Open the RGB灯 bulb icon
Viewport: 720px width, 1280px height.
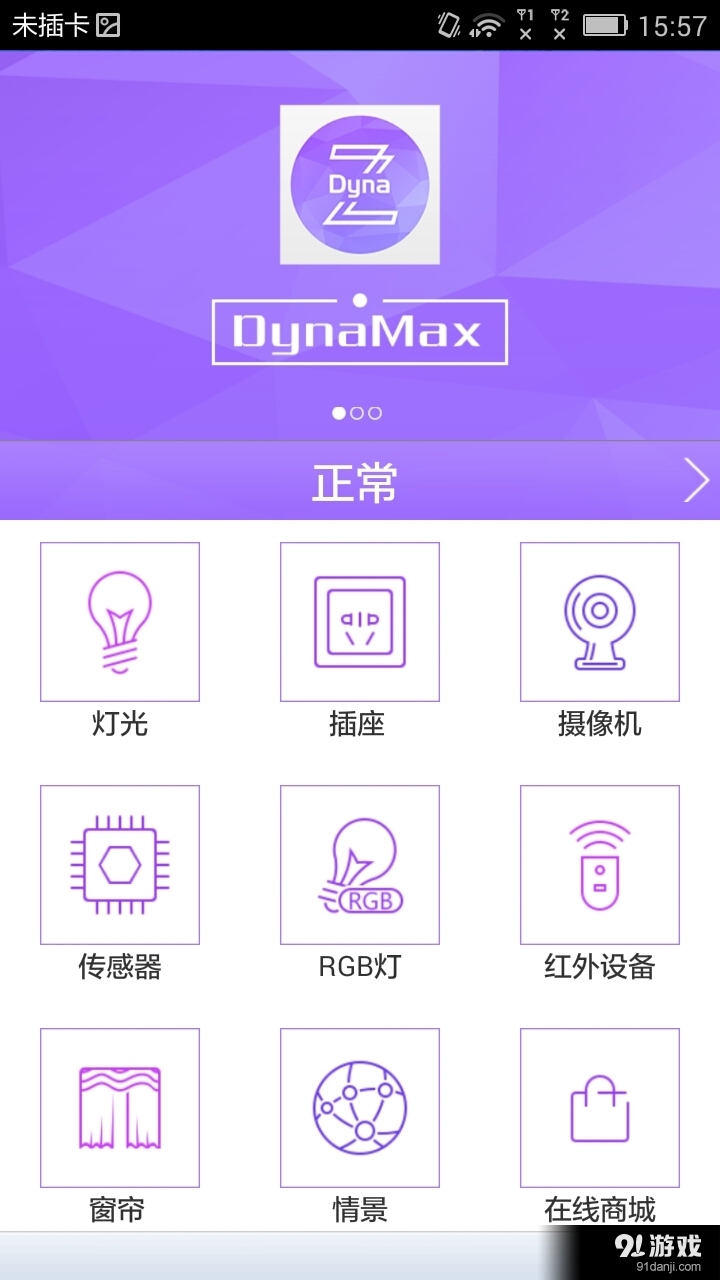tap(359, 863)
